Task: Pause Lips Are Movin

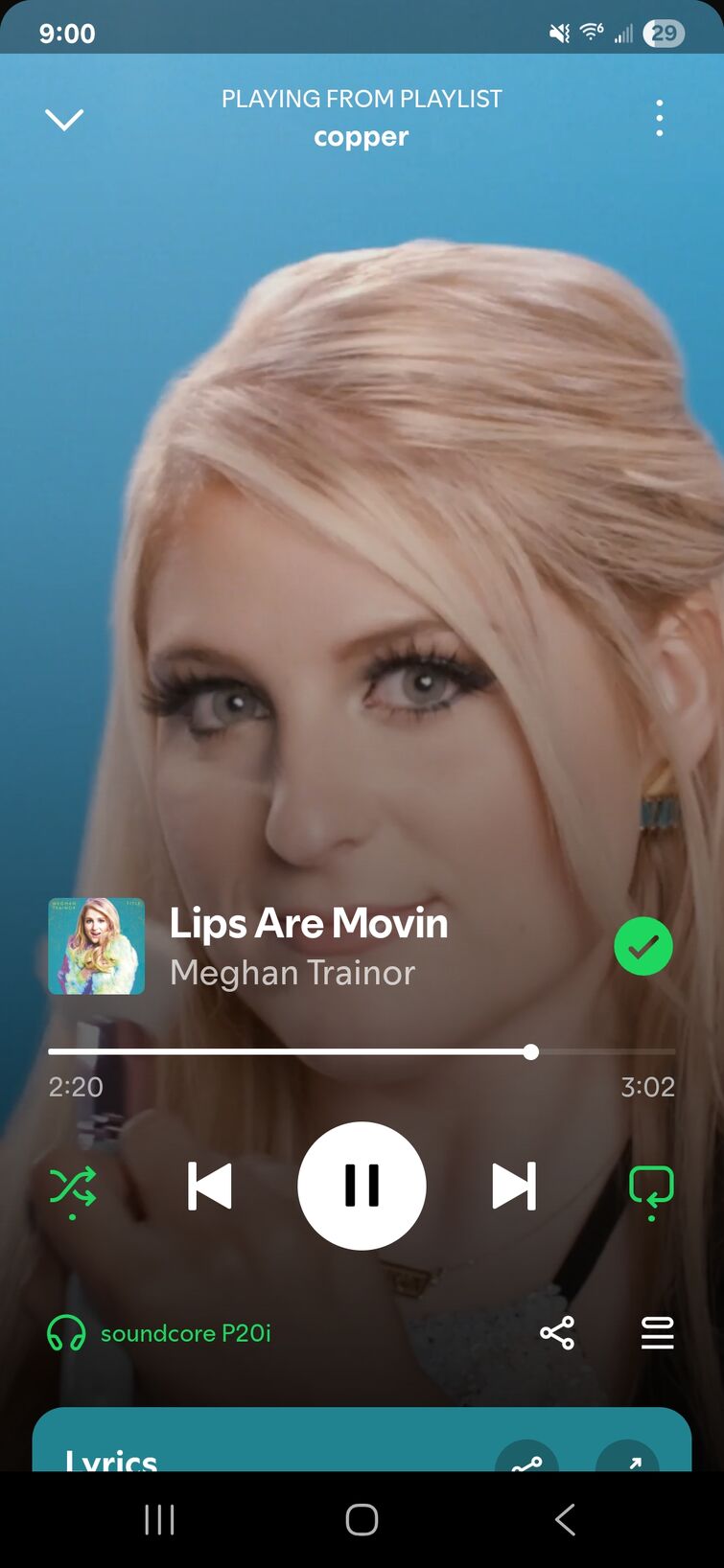Action: tap(362, 1186)
